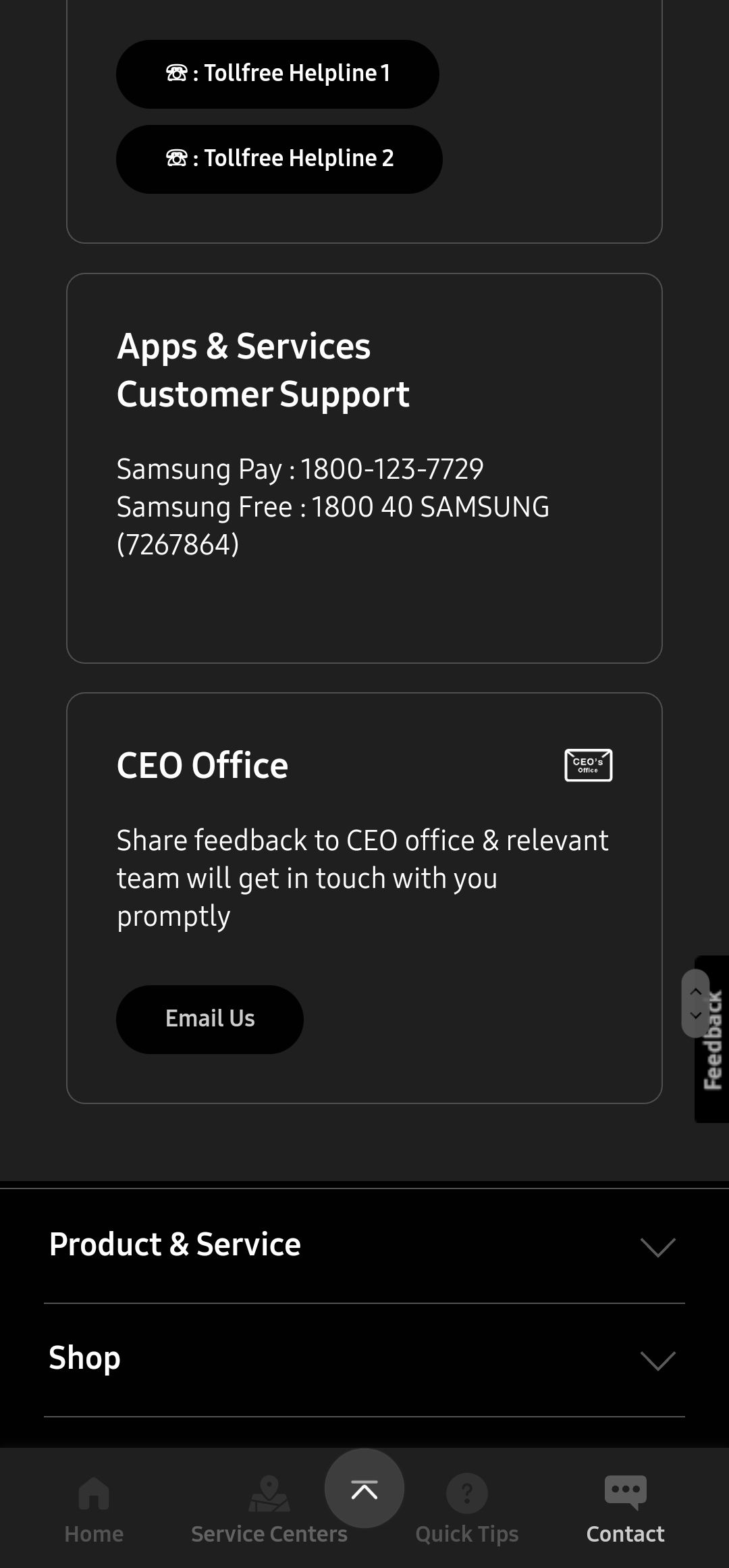Tap the telephone icon on Tollfree Helpline 2
729x1568 pixels.
coord(177,159)
